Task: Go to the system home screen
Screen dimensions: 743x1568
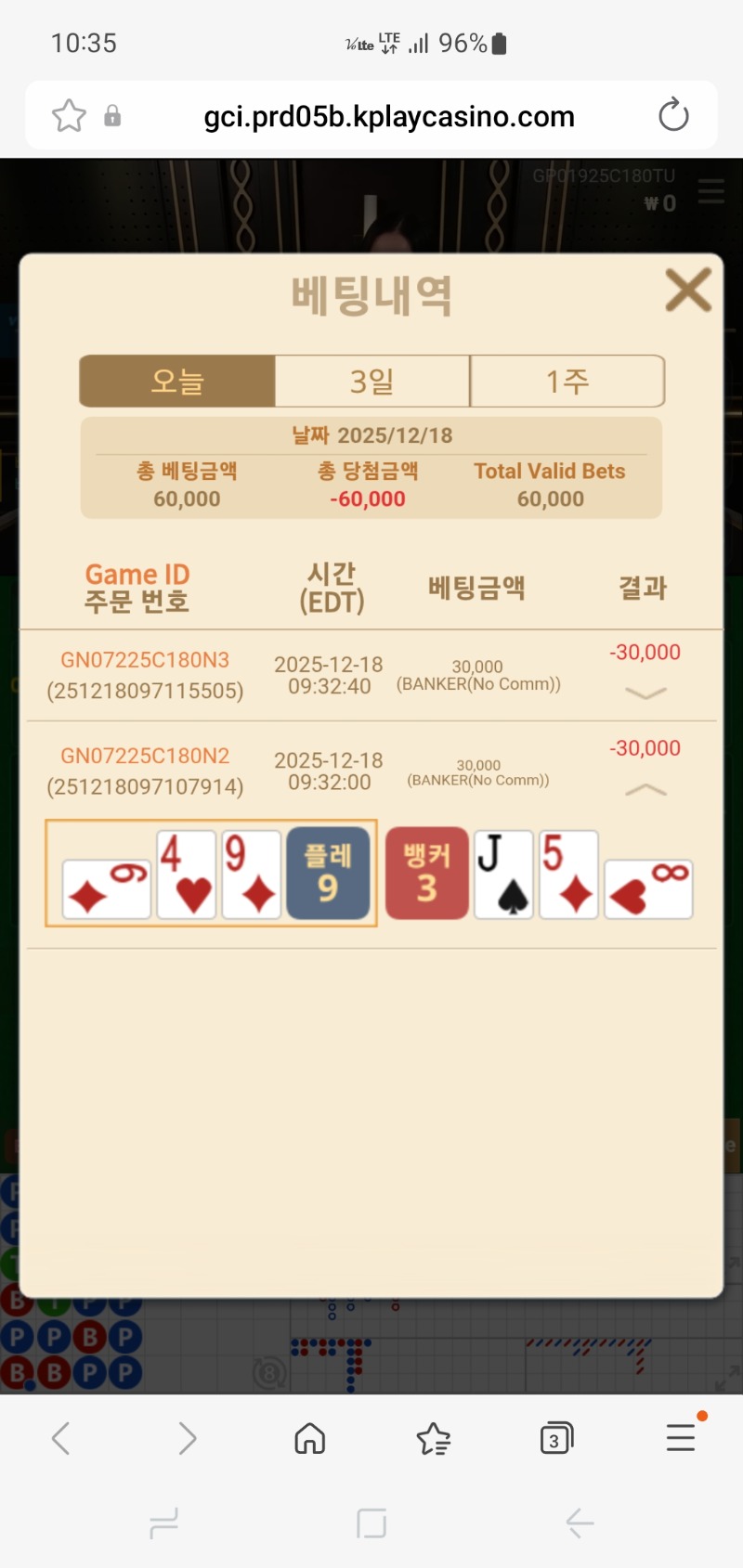Action: (371, 1523)
